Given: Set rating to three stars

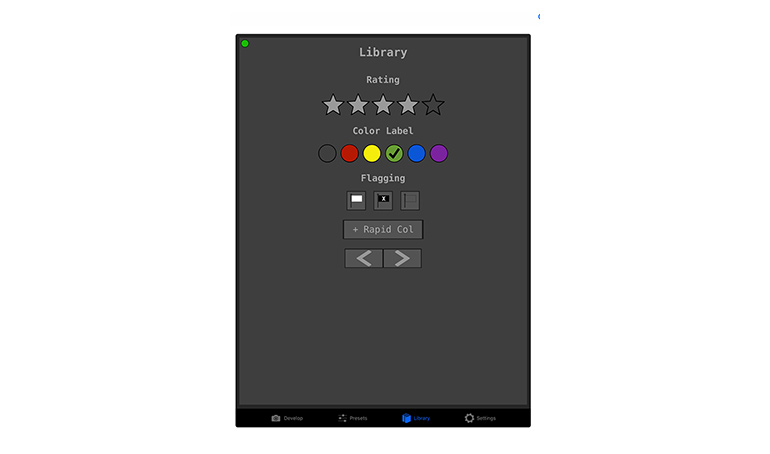Looking at the screenshot, I should (383, 105).
